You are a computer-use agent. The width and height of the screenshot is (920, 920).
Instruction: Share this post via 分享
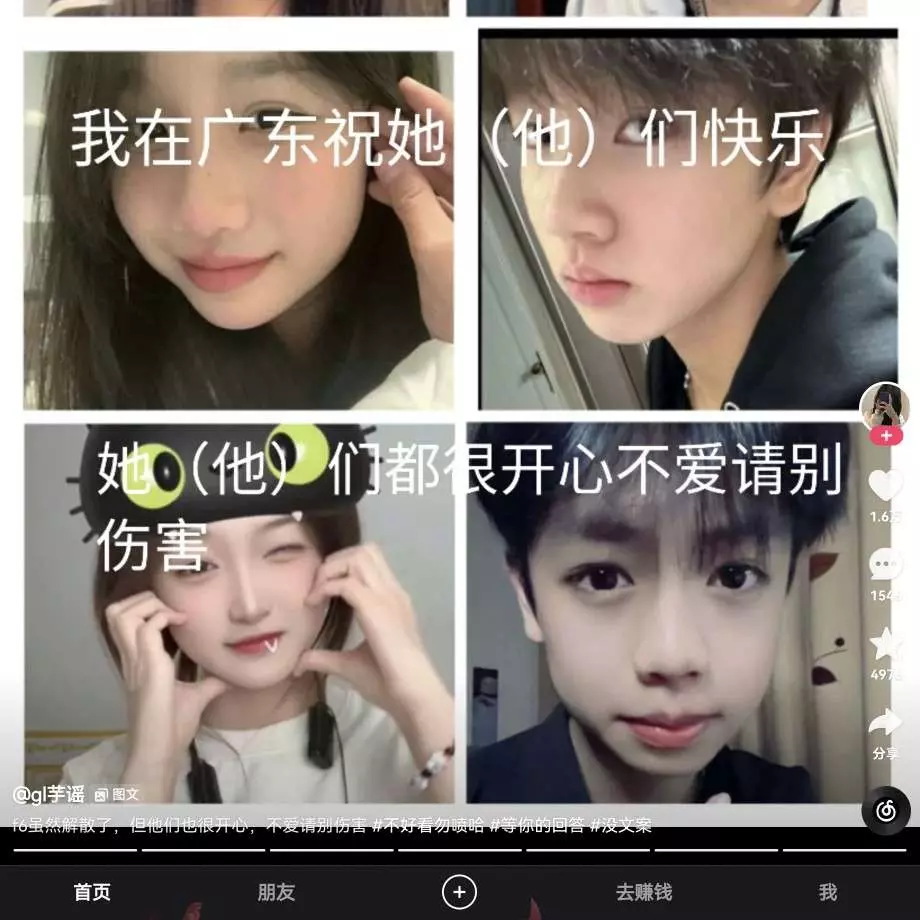(x=885, y=723)
